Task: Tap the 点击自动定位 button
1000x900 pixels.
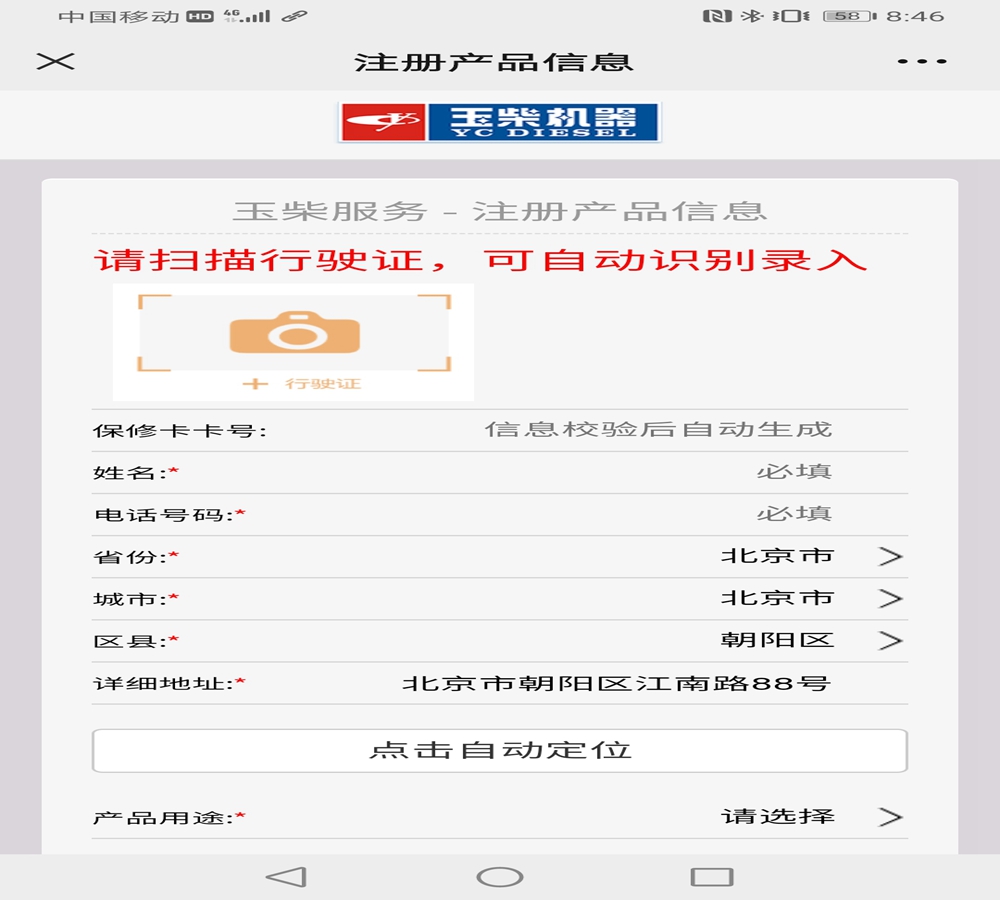Action: pyautogui.click(x=499, y=750)
